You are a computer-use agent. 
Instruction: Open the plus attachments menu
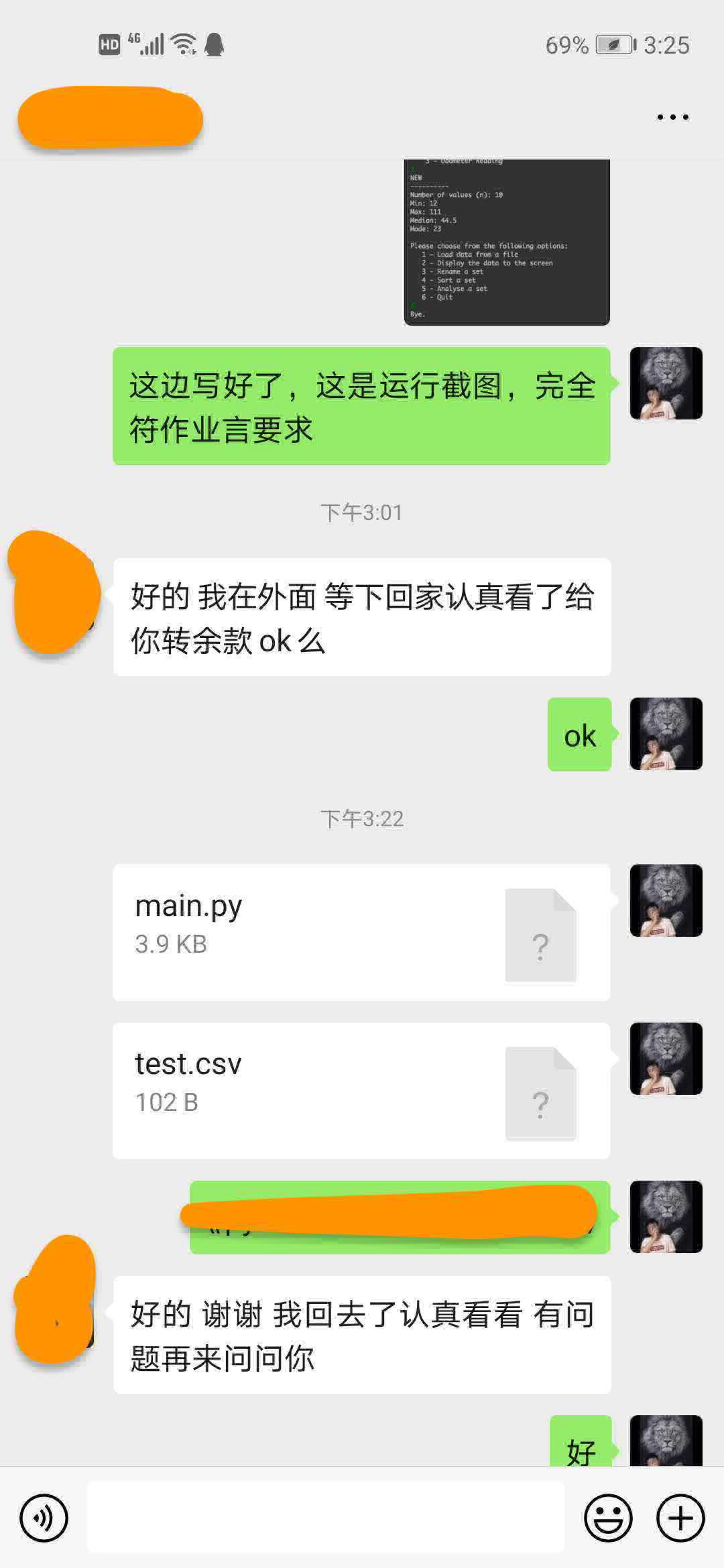pyautogui.click(x=680, y=1518)
